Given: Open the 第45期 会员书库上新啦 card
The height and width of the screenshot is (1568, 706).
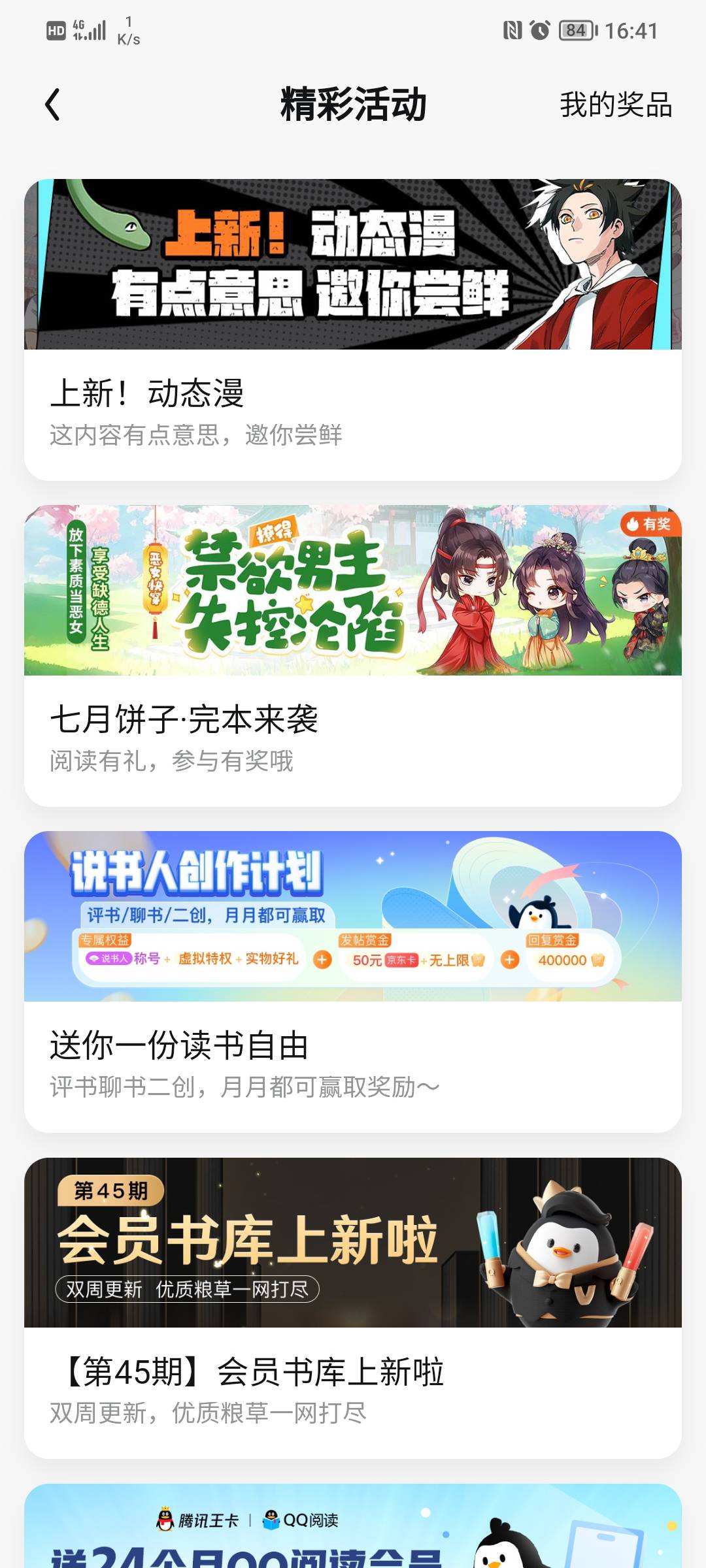Looking at the screenshot, I should coord(353,1308).
